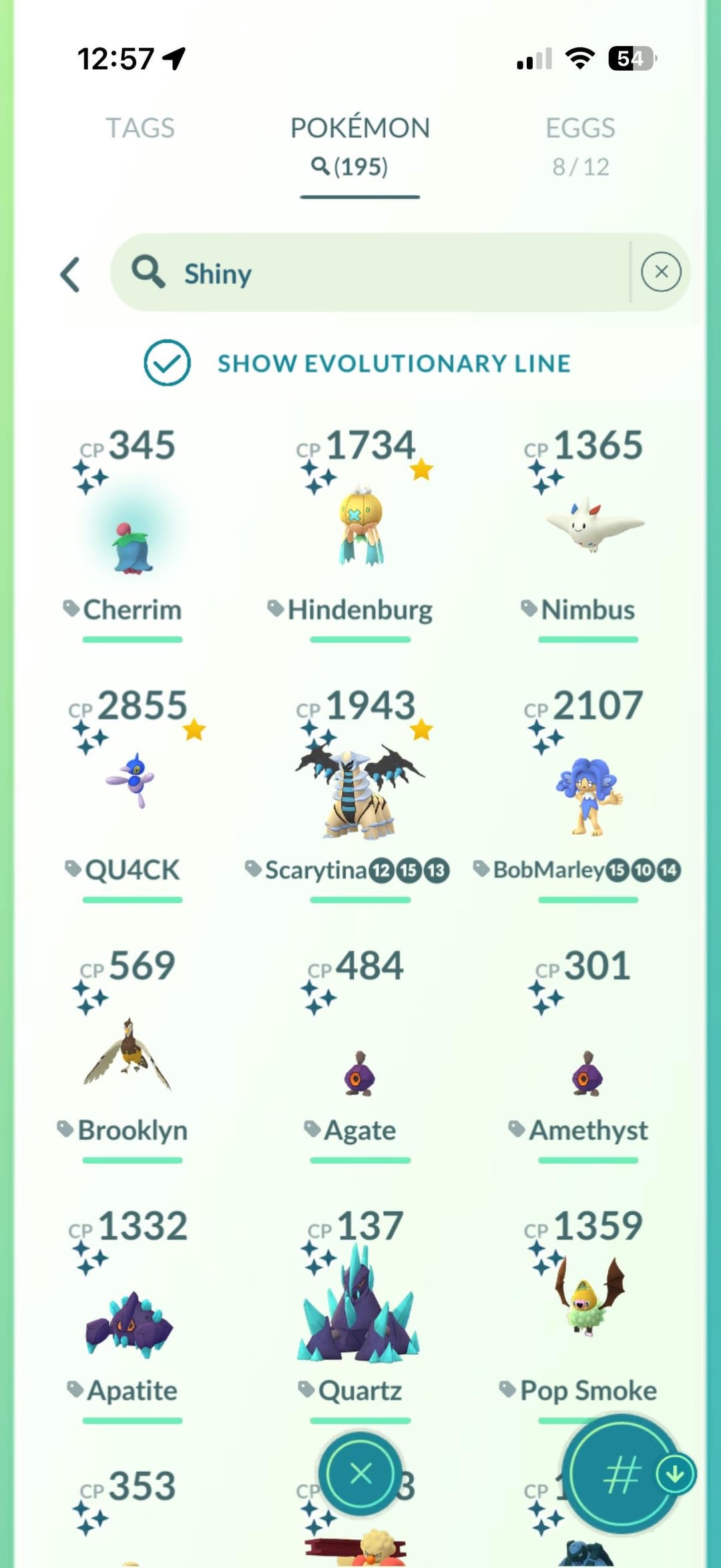This screenshot has width=721, height=1568.
Task: Uncheck Show Evolutionary Line
Action: (x=167, y=363)
